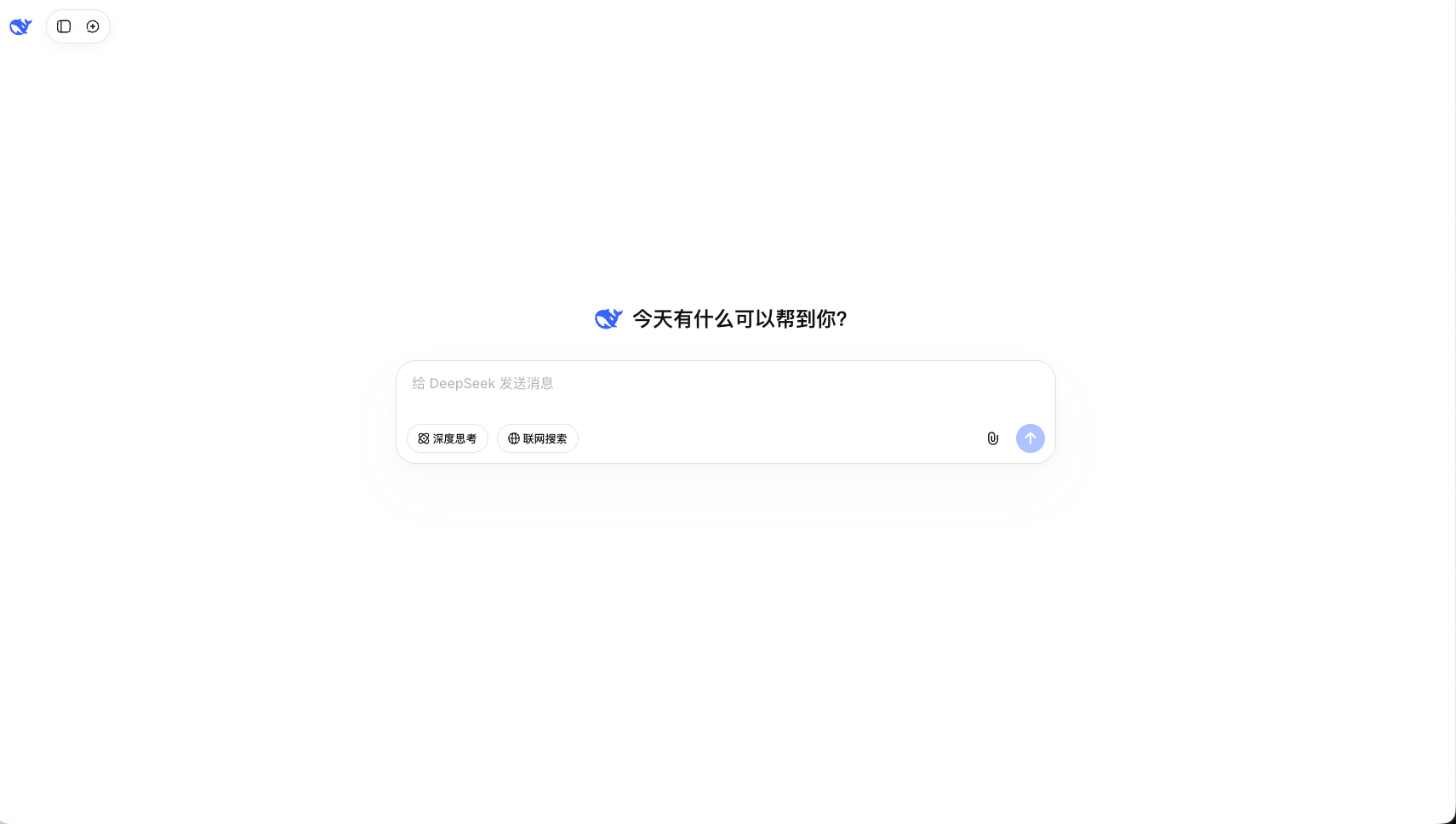The image size is (1456, 824).
Task: Enable 深度思考 deep thinking mode
Action: 448,438
